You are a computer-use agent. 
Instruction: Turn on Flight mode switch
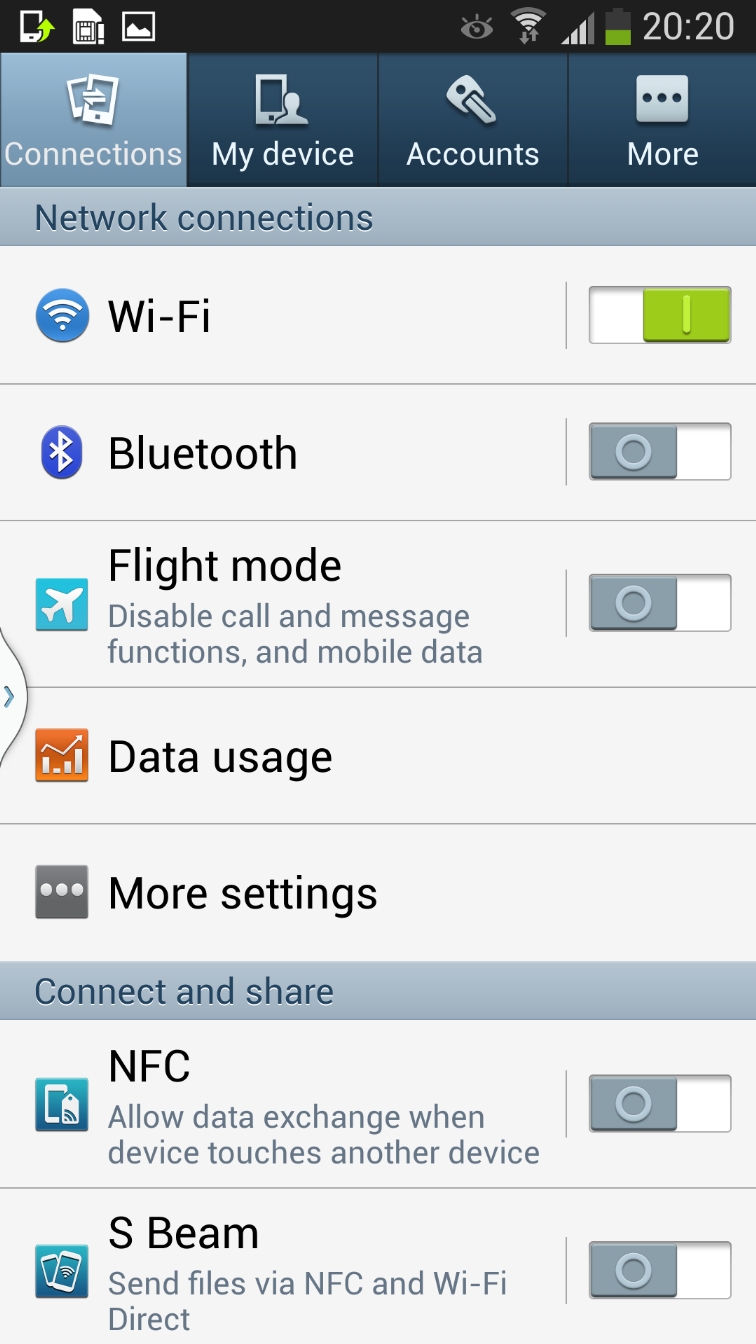(x=658, y=604)
